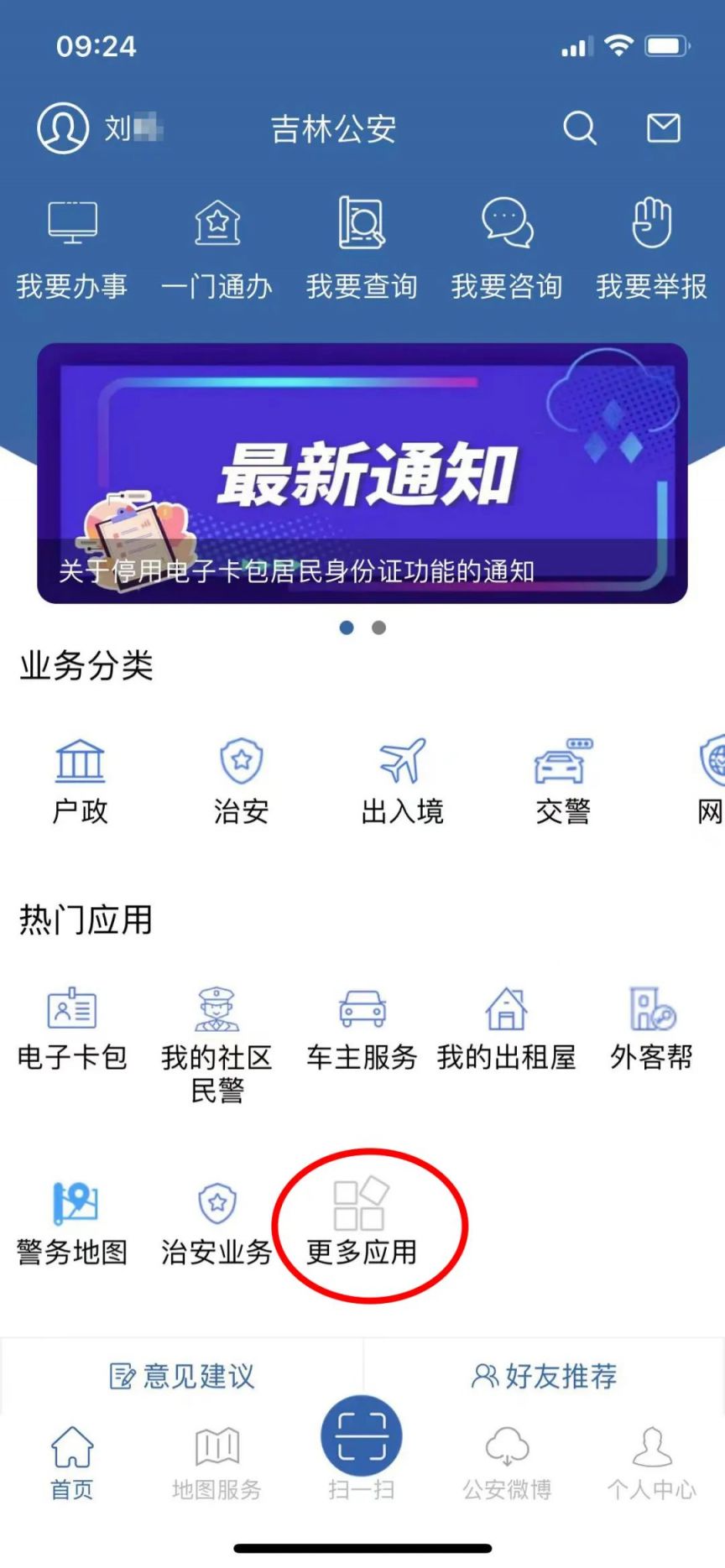This screenshot has height=1568, width=725.
Task: Open the 最新通知 banner
Action: click(x=362, y=473)
